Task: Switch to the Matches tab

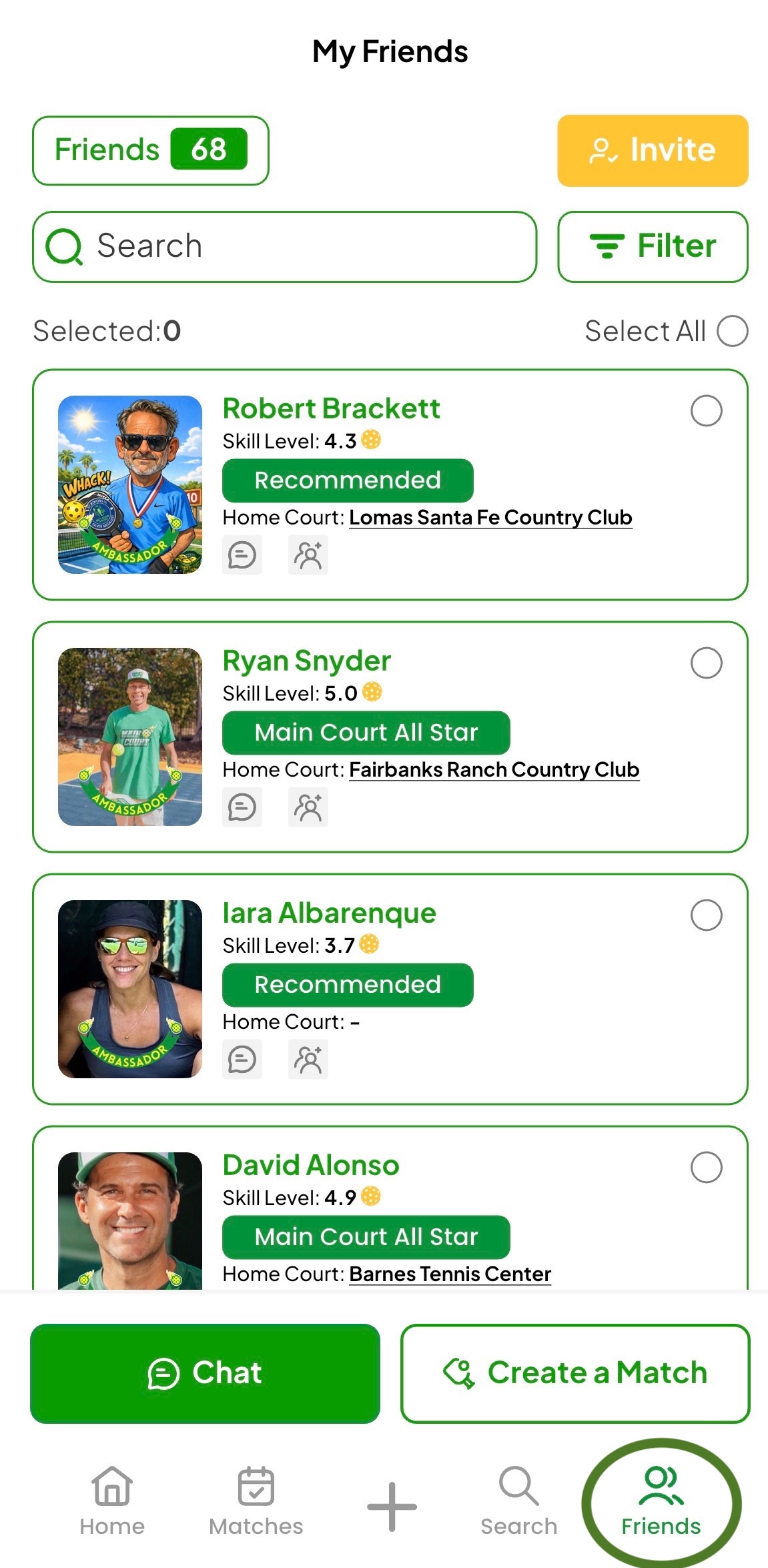Action: [256, 1501]
